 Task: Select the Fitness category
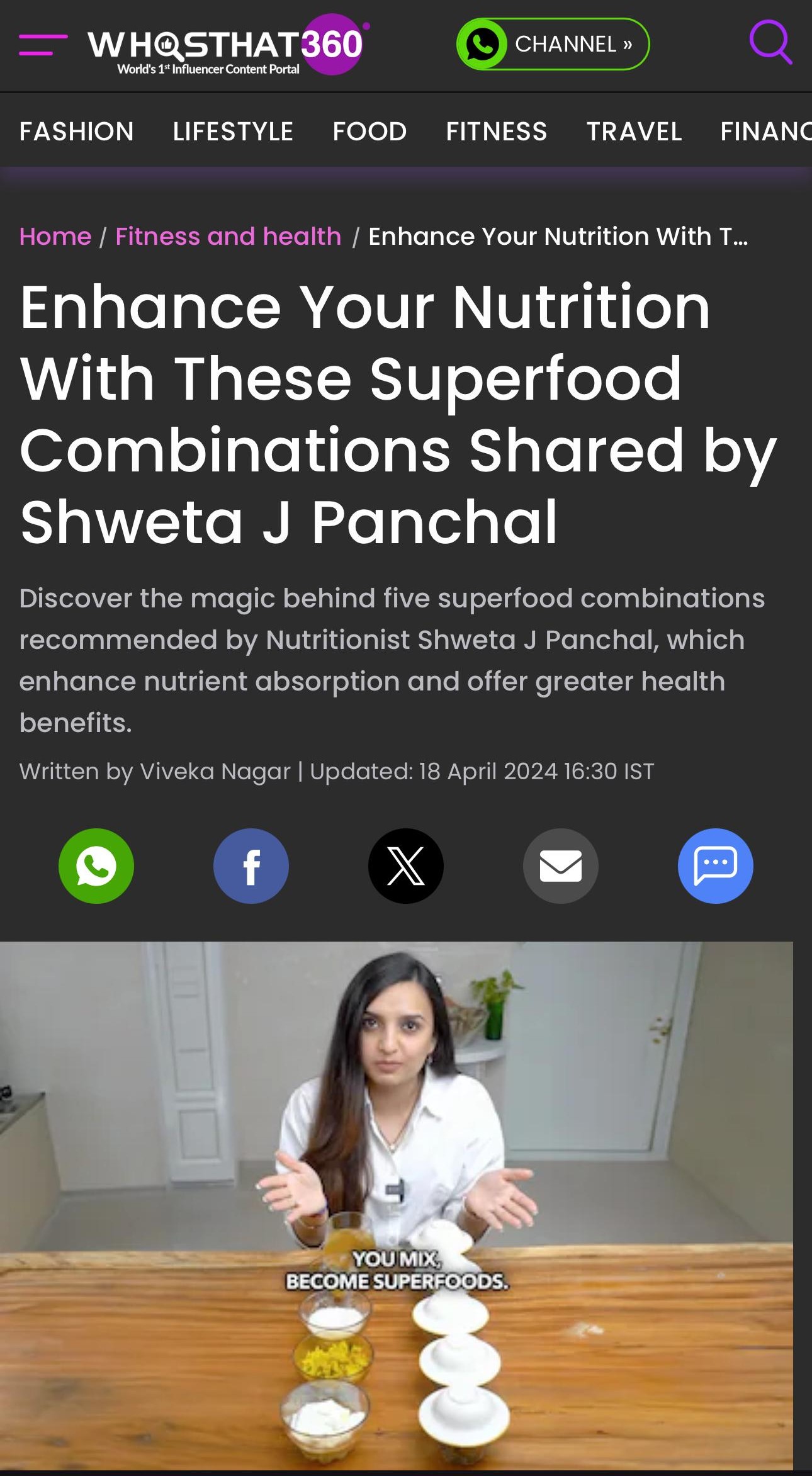pyautogui.click(x=497, y=132)
